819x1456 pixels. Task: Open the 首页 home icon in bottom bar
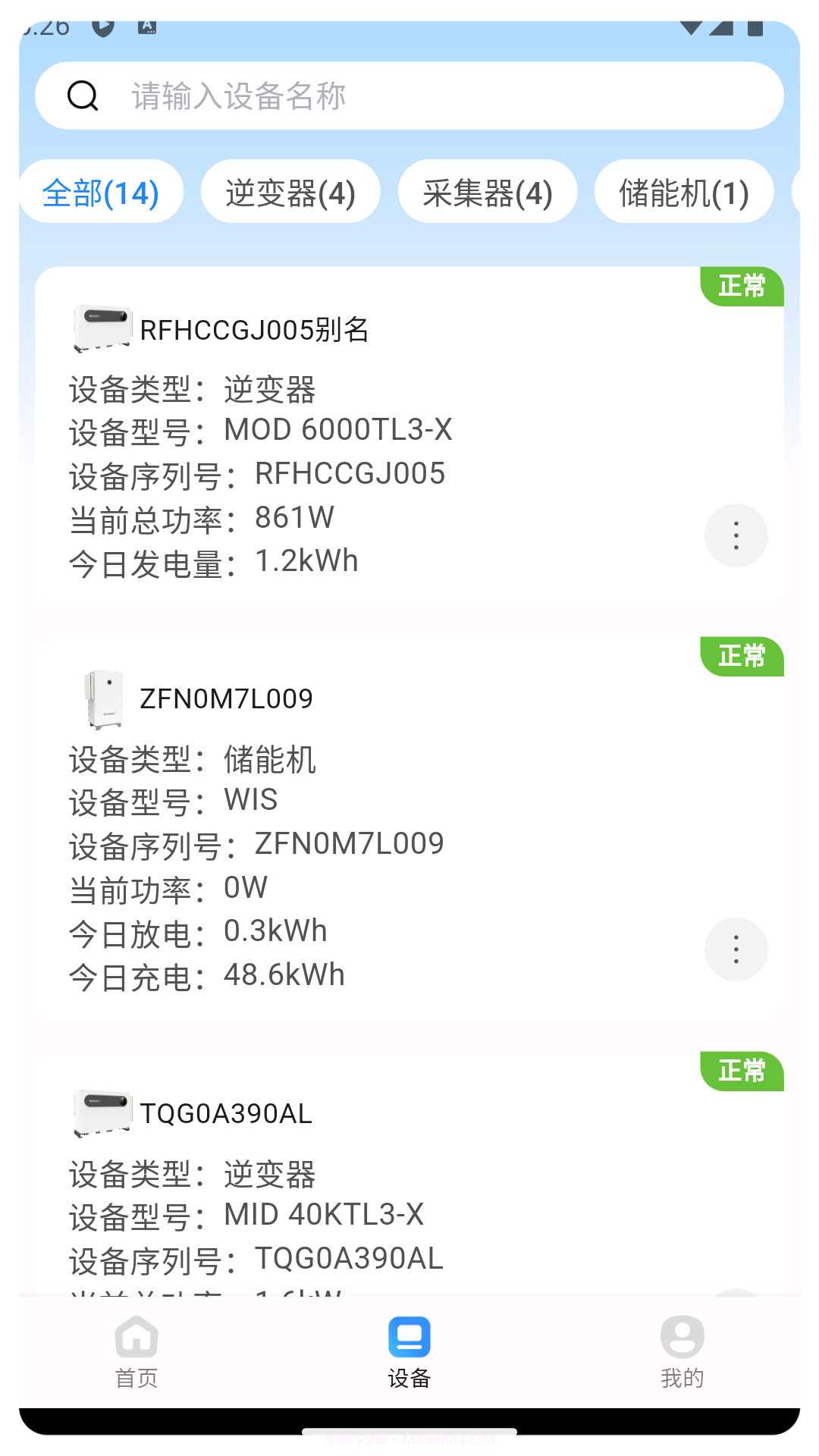pyautogui.click(x=136, y=1338)
